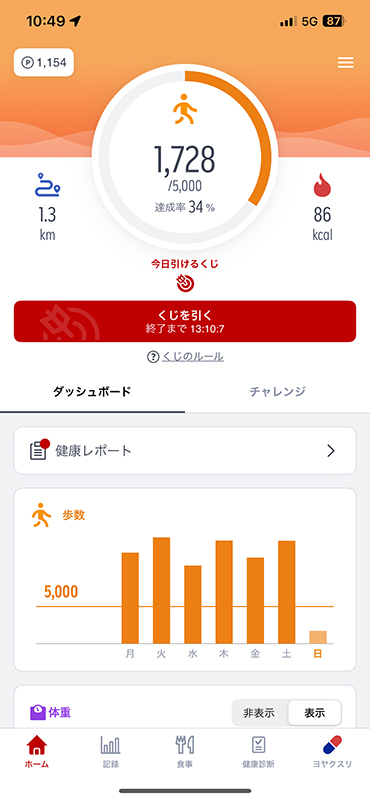Switch to the チャレンジ tab
This screenshot has width=370, height=800.
tap(278, 392)
